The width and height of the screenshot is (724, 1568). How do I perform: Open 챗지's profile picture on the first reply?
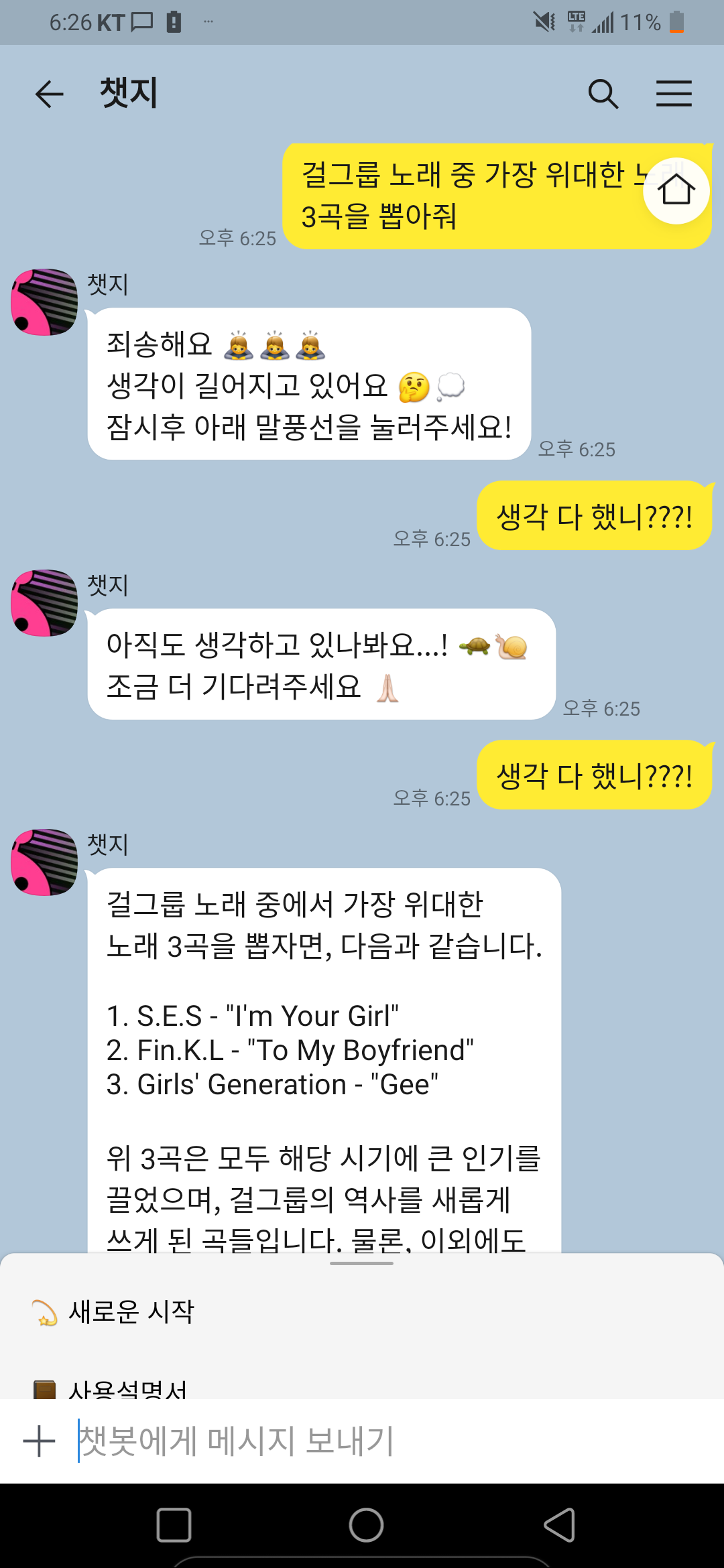(44, 302)
